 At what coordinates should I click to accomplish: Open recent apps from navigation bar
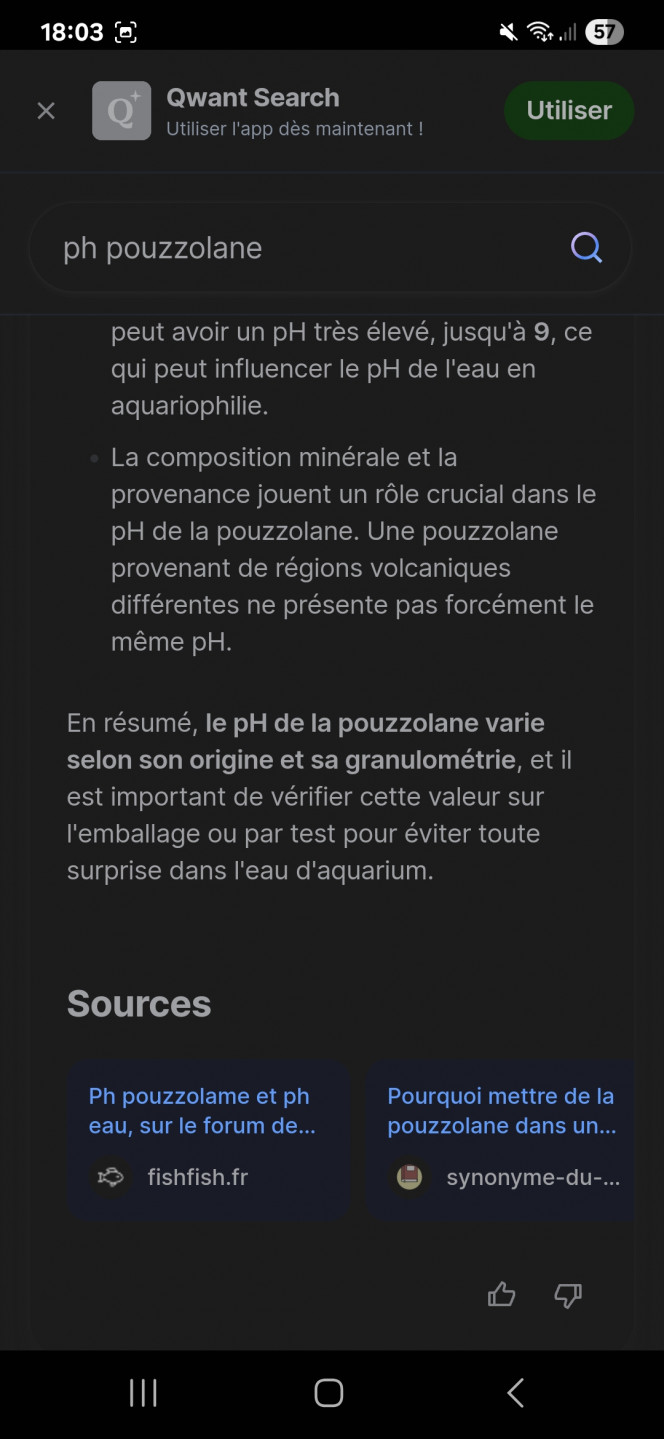(x=143, y=1393)
